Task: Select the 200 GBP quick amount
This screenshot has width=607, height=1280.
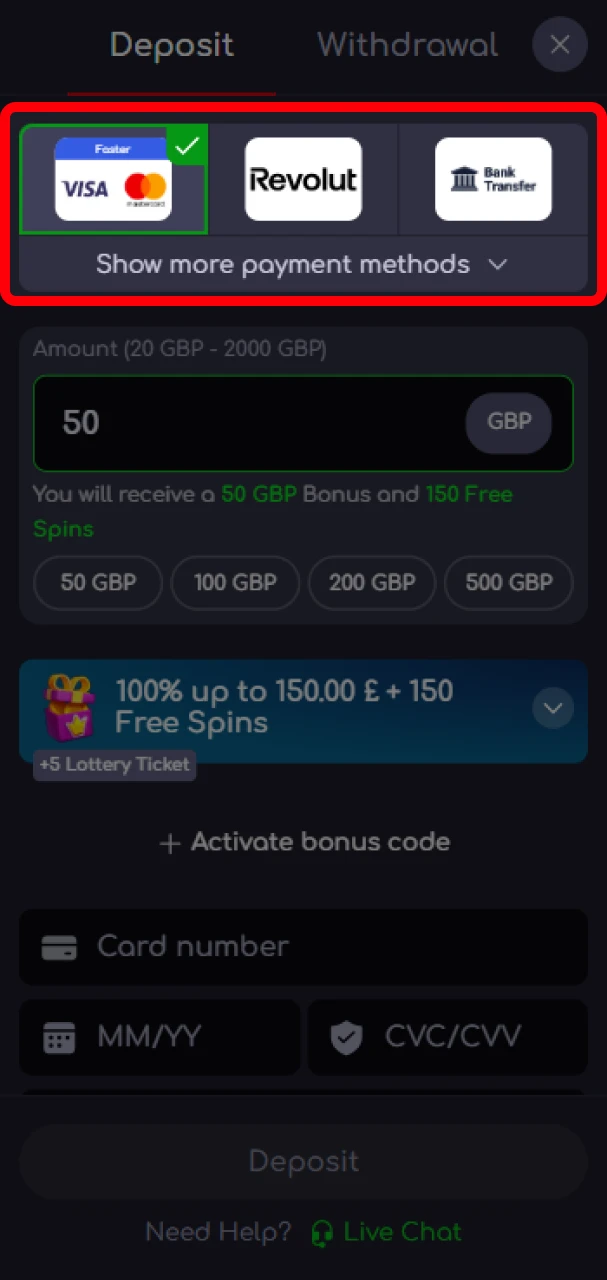Action: 372,583
